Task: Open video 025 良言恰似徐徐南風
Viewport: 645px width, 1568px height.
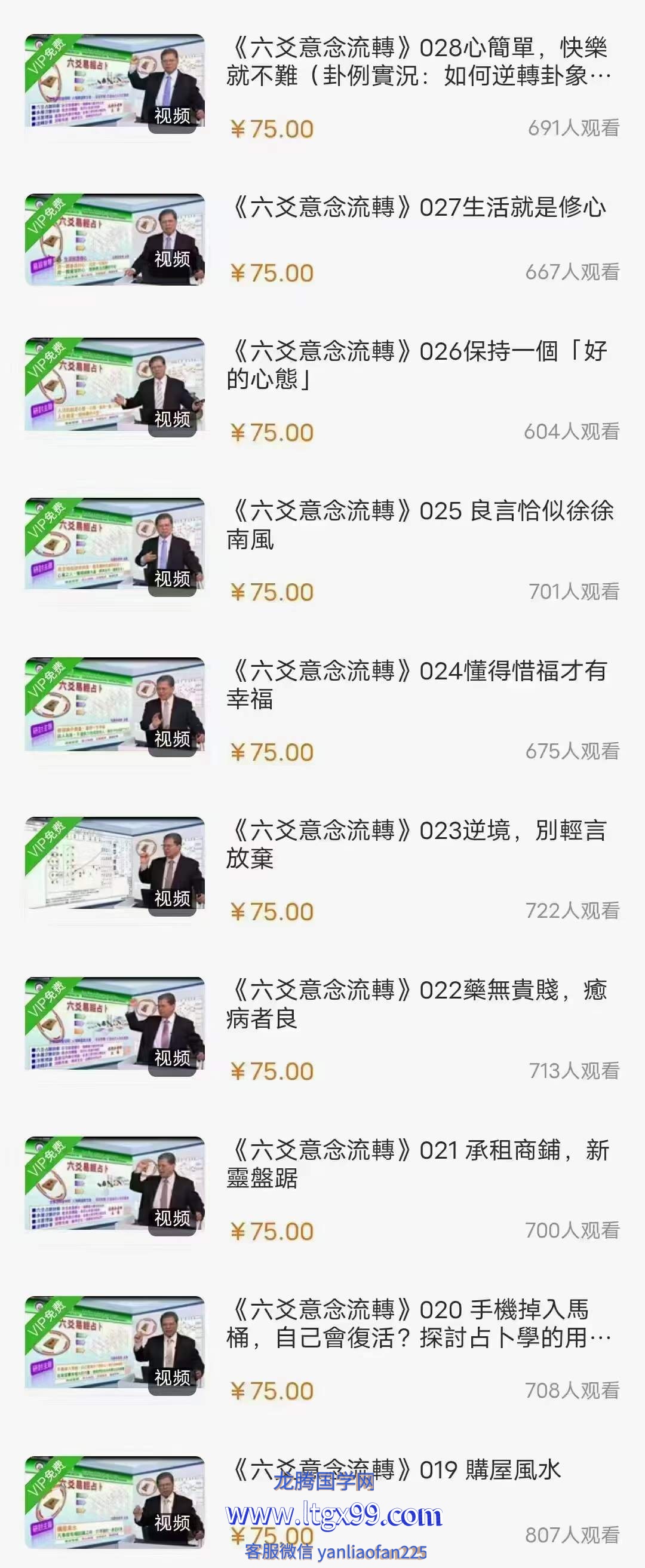Action: click(419, 525)
